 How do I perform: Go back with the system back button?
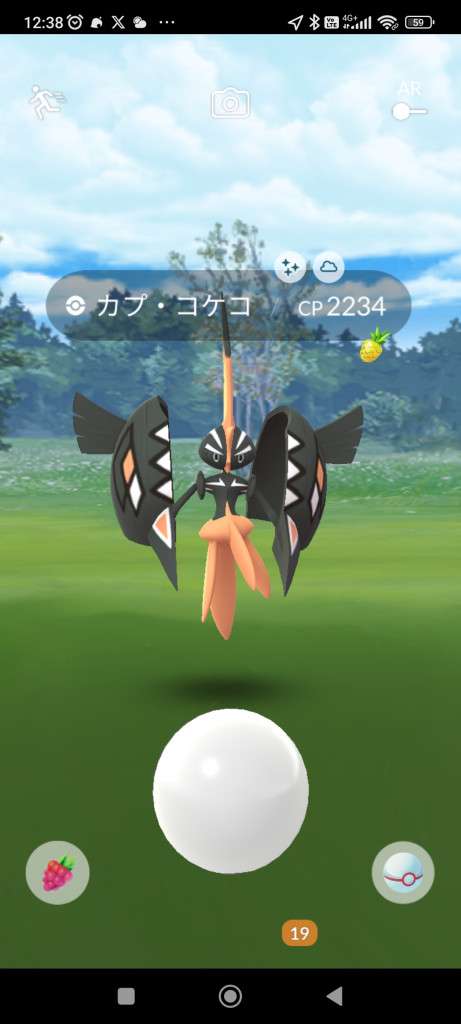334,996
